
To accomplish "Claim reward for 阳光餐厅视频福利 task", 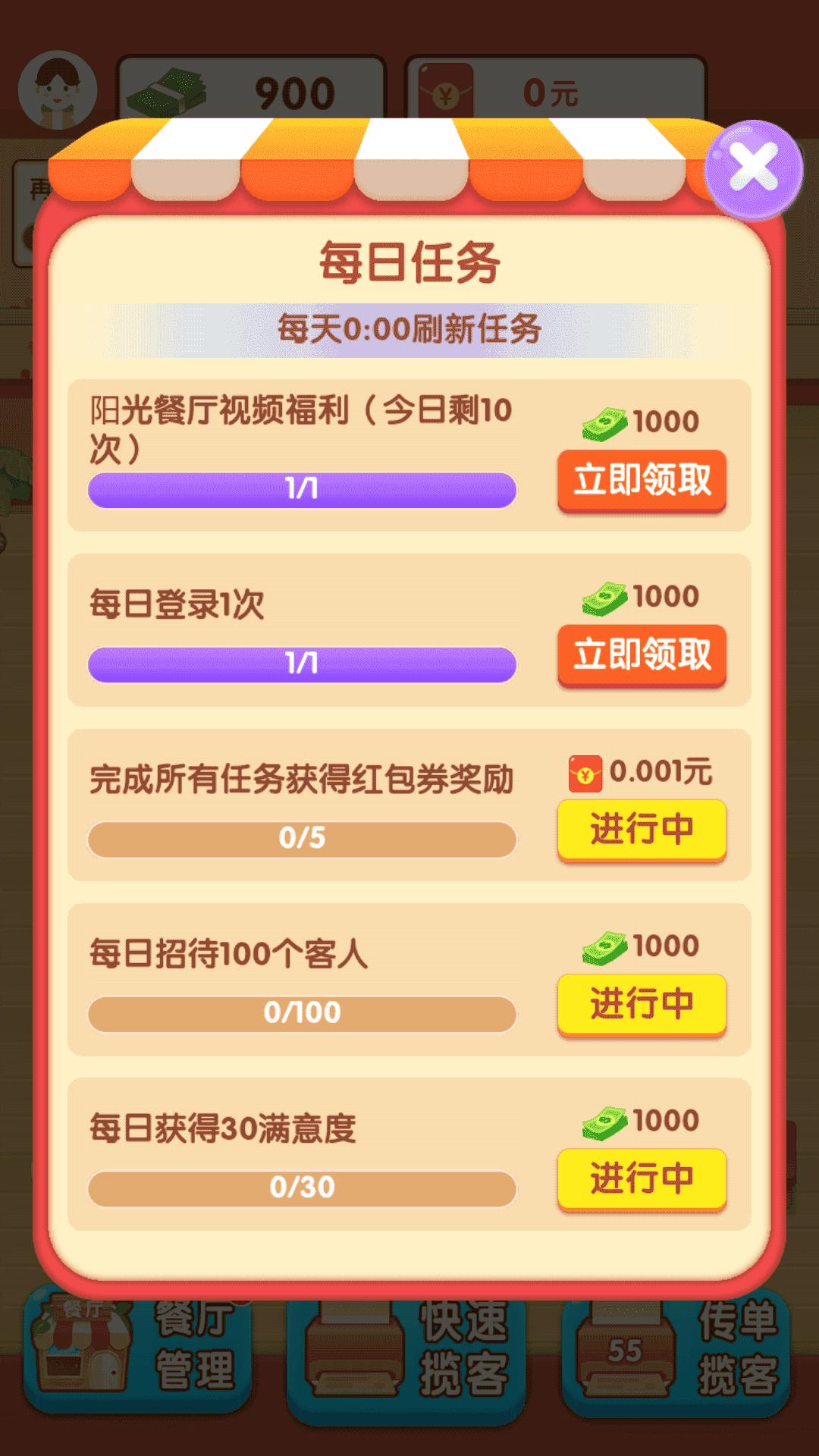I will pyautogui.click(x=642, y=481).
